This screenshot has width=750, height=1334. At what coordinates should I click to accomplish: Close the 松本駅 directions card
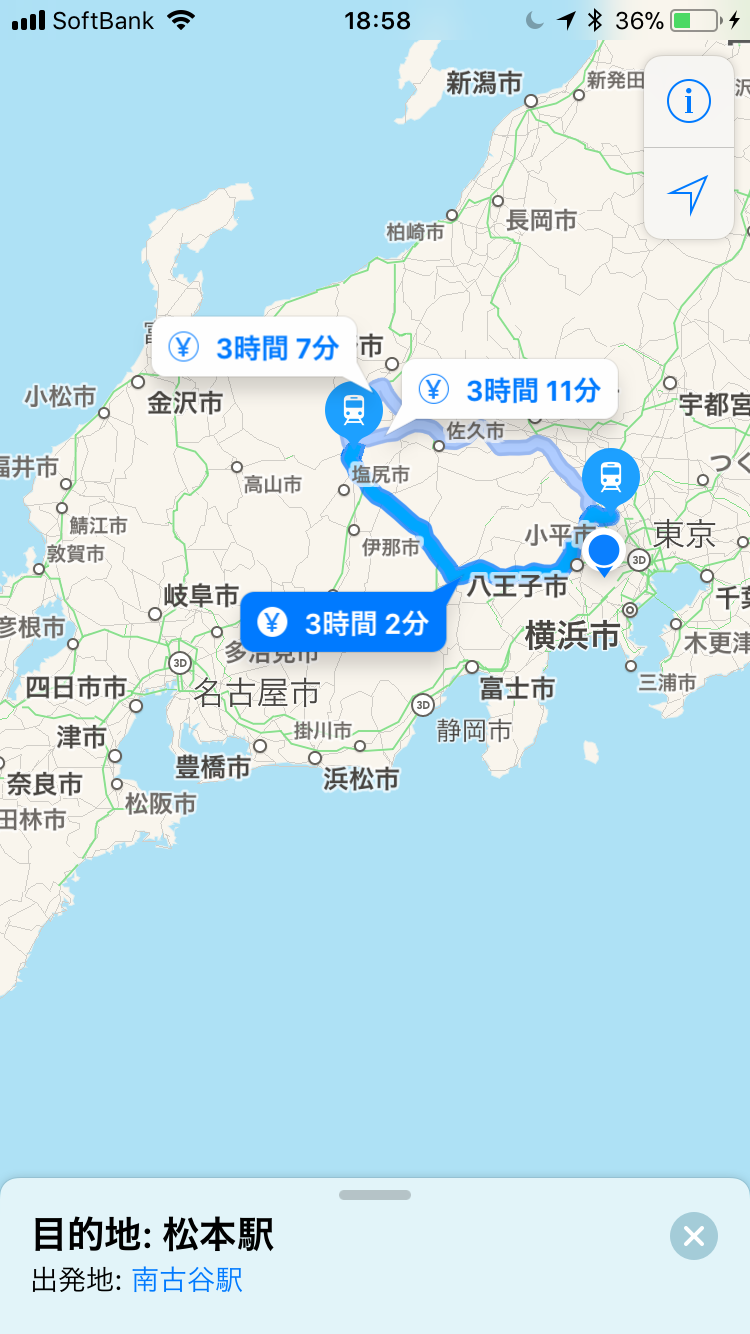(x=693, y=1237)
